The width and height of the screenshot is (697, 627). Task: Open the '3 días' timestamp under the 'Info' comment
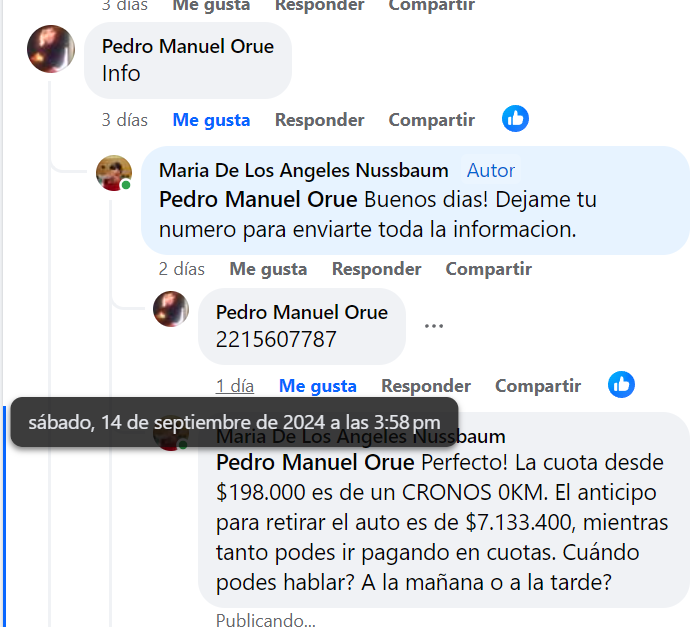124,120
